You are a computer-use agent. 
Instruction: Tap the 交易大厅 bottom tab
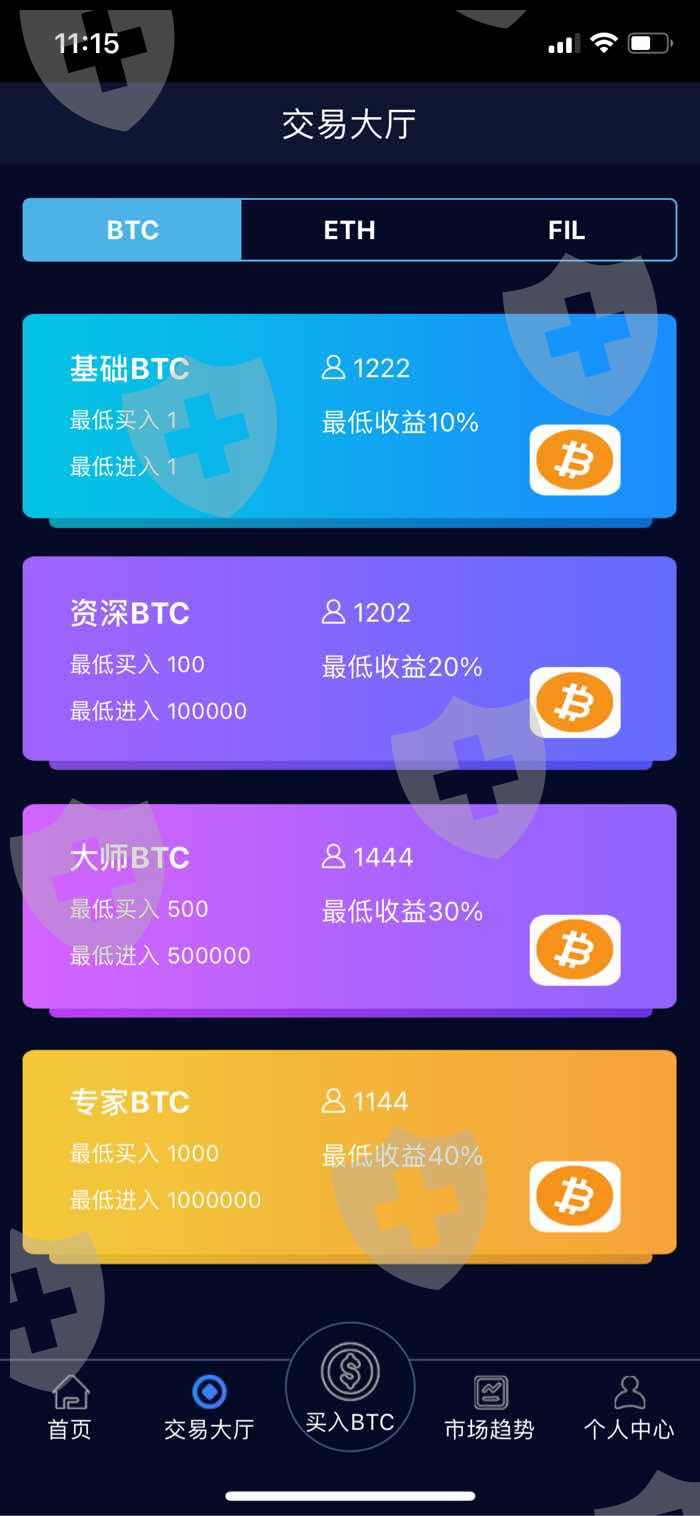pyautogui.click(x=209, y=1408)
